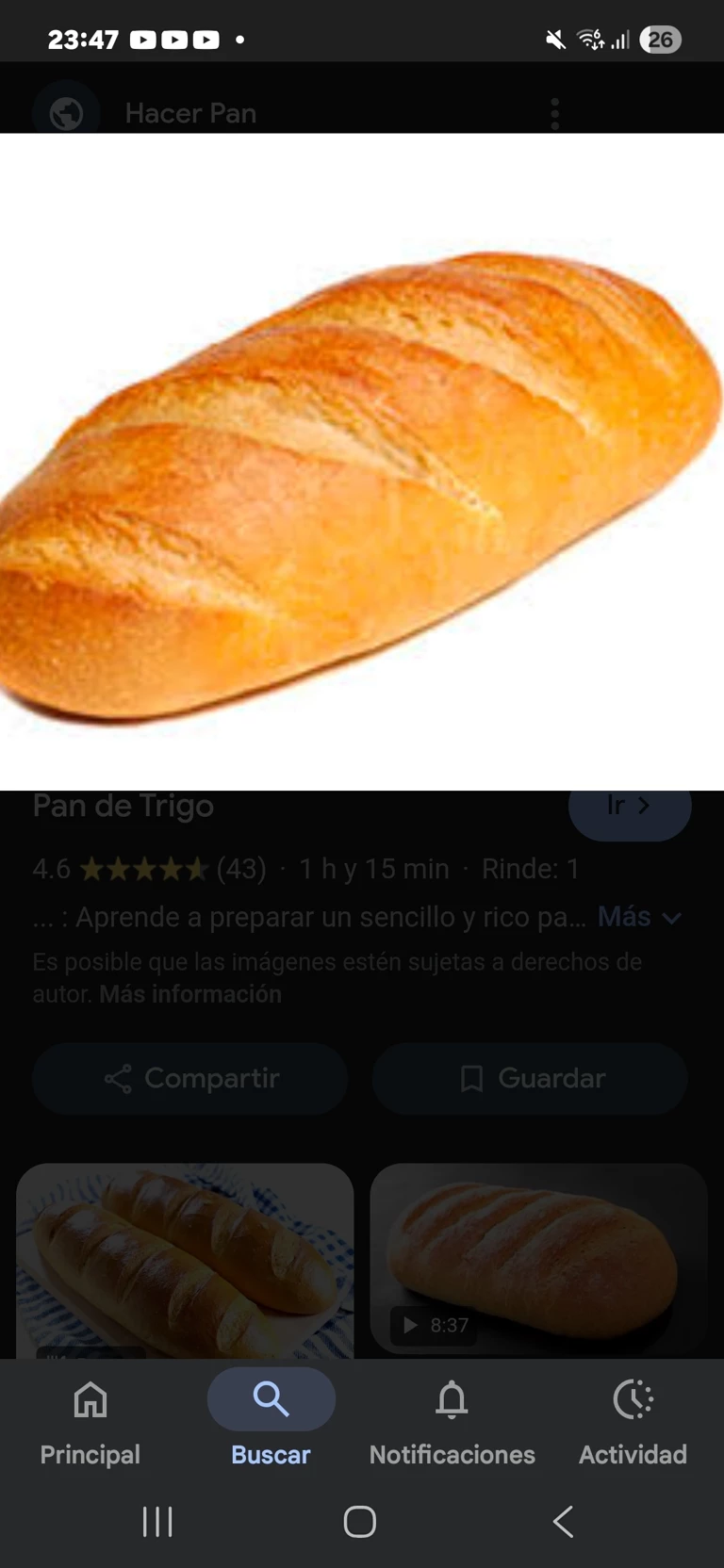Image resolution: width=724 pixels, height=1568 pixels.
Task: Open the Más información link
Action: (190, 994)
